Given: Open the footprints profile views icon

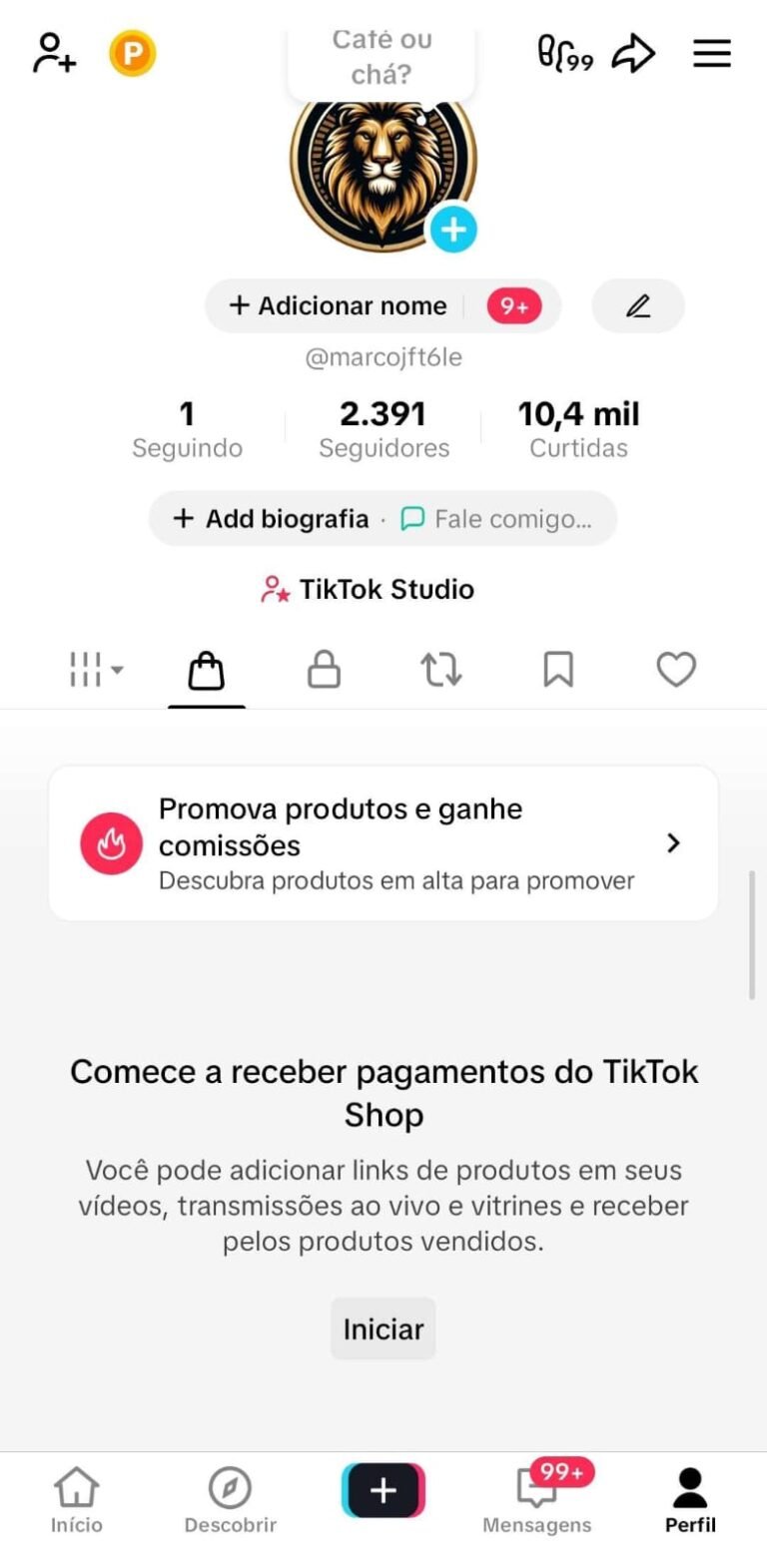Looking at the screenshot, I should click(x=565, y=53).
